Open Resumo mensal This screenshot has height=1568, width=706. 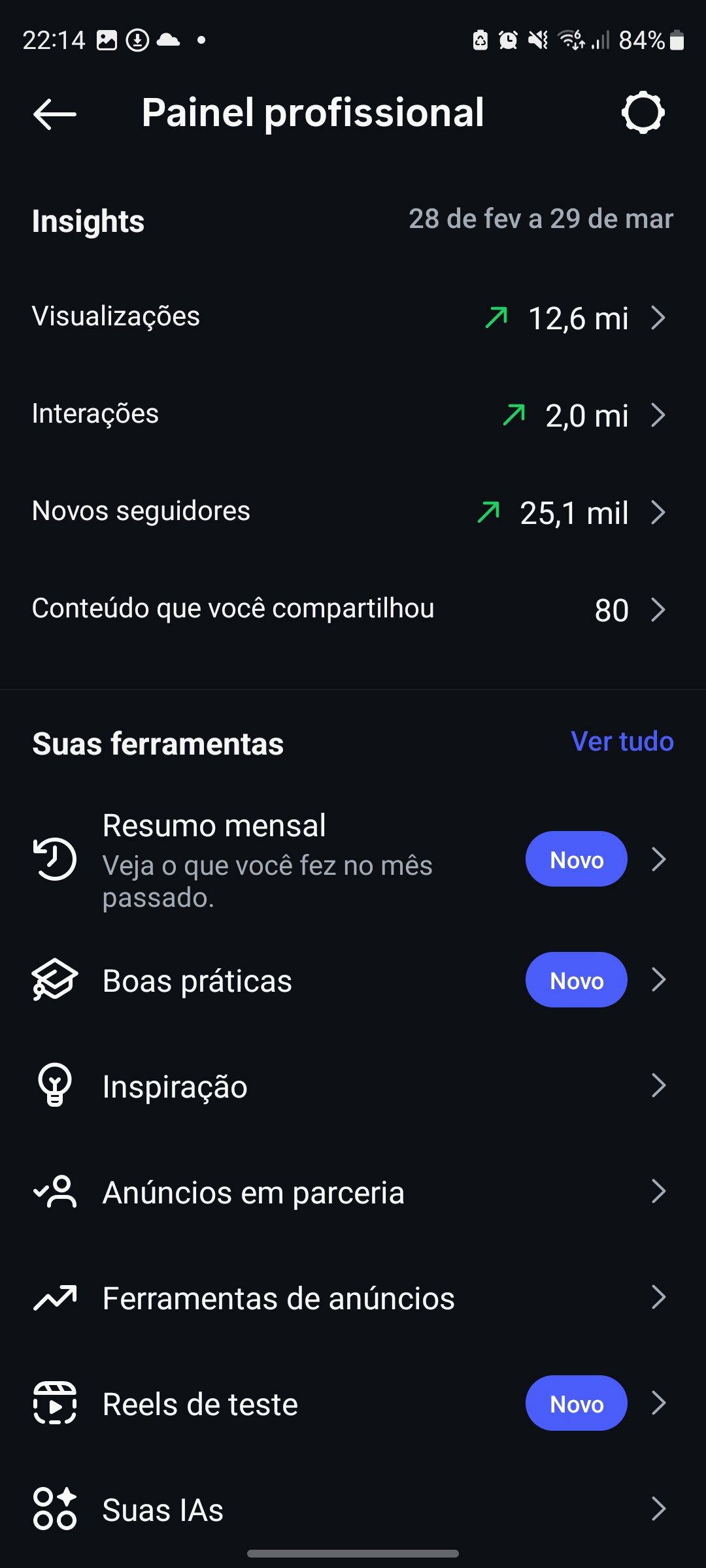(353, 860)
